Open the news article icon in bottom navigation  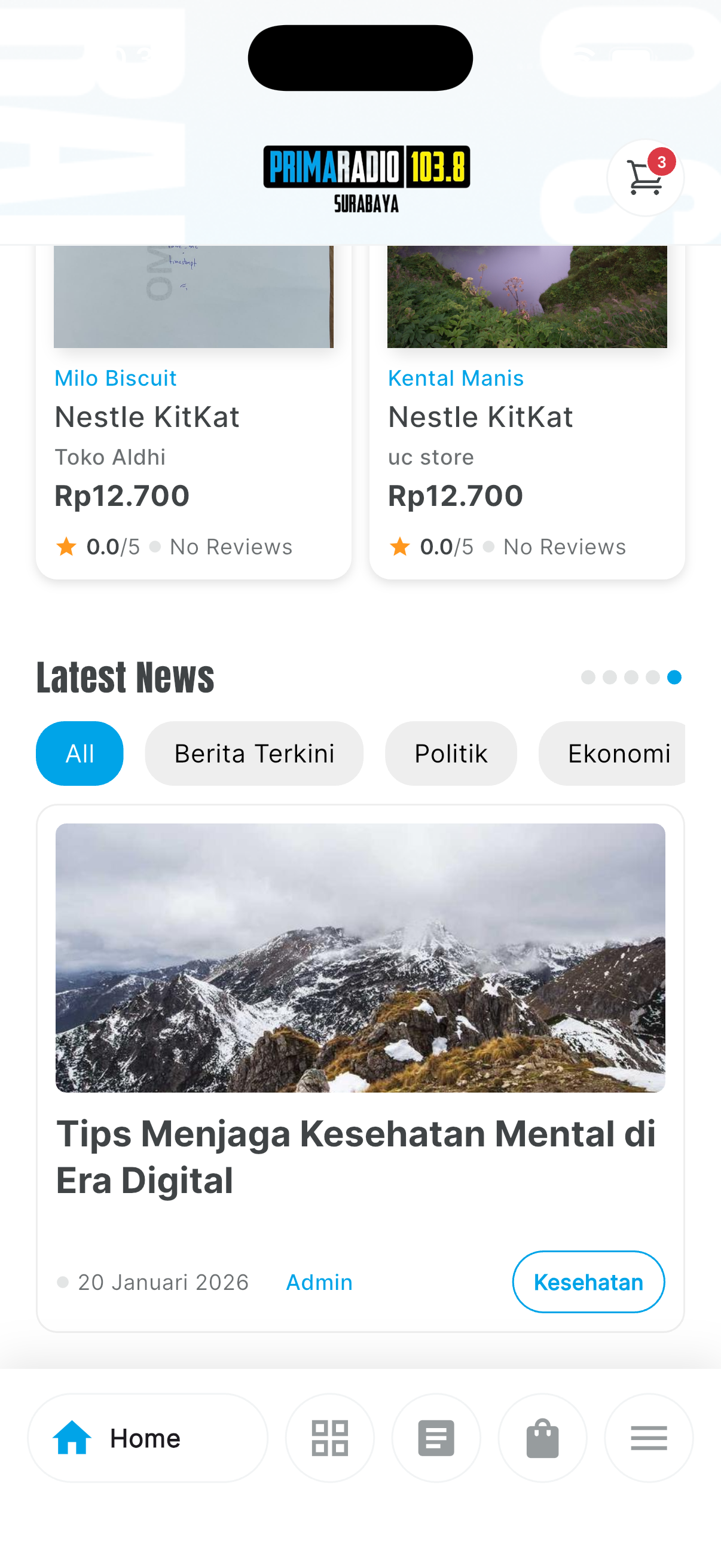coord(436,1438)
